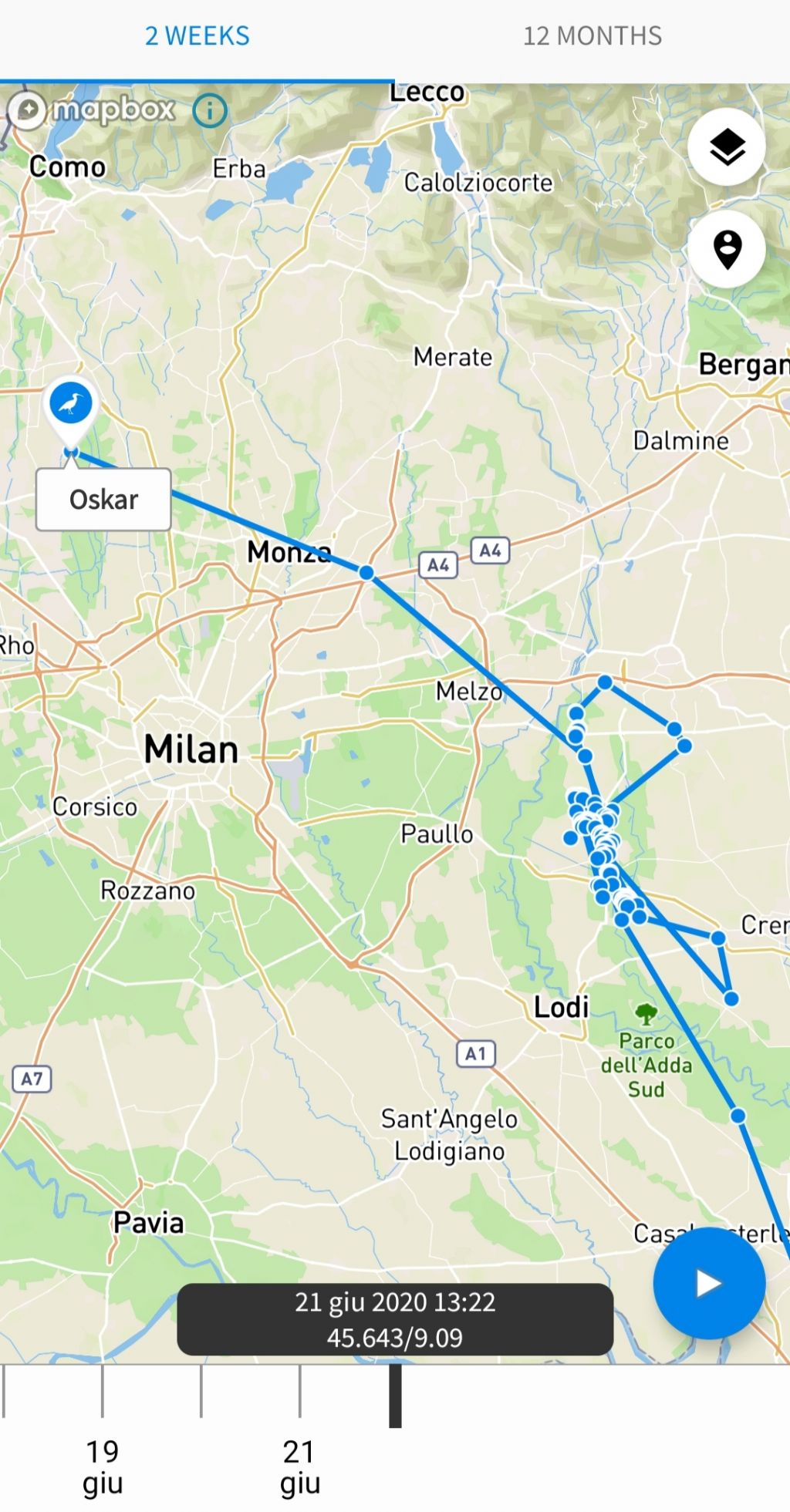The image size is (790, 1512).
Task: Play the track animation
Action: pyautogui.click(x=708, y=1283)
